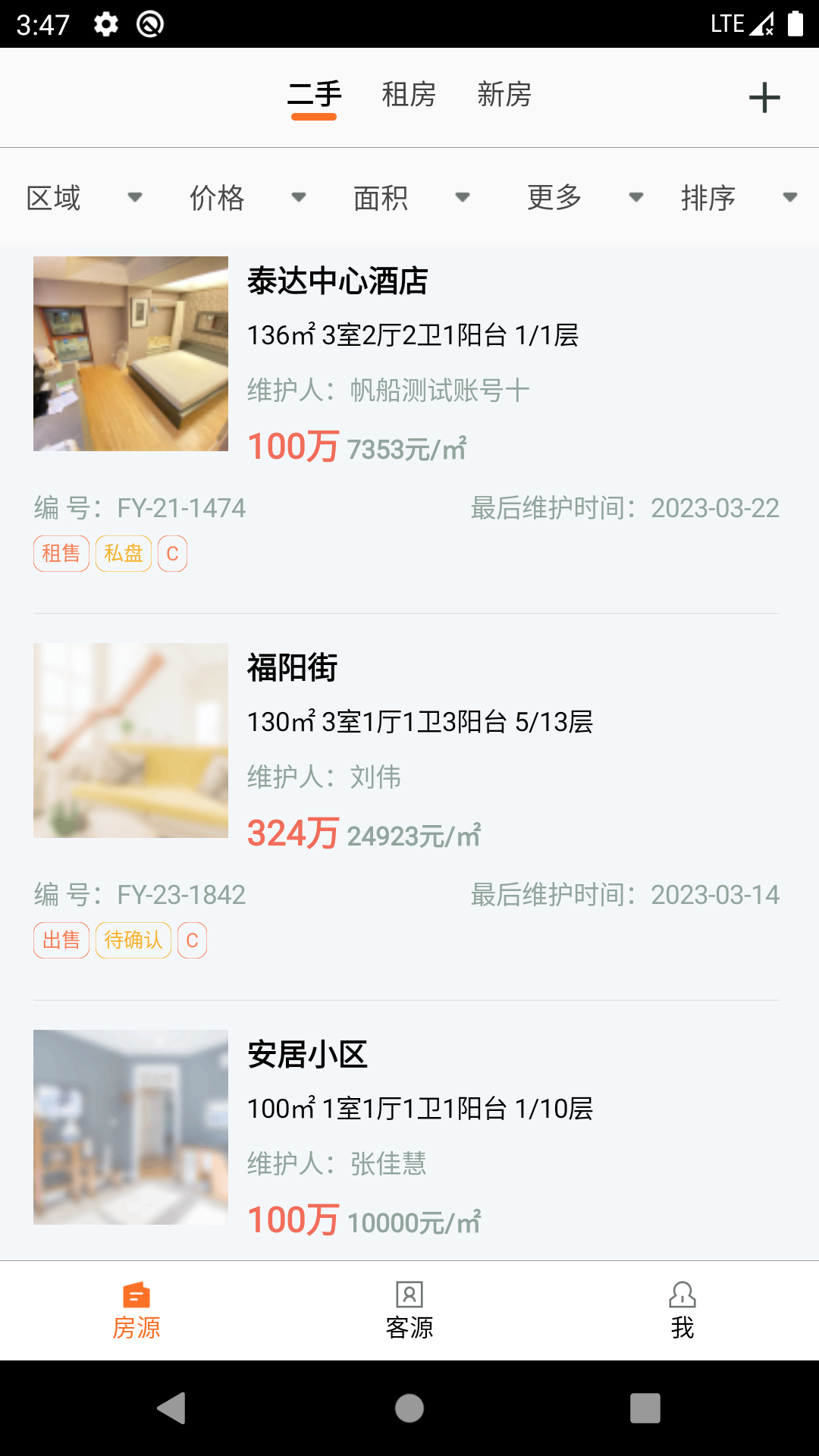Select the 租售 tag on 泰达中心酒店 listing
Image resolution: width=819 pixels, height=1456 pixels.
coord(61,553)
